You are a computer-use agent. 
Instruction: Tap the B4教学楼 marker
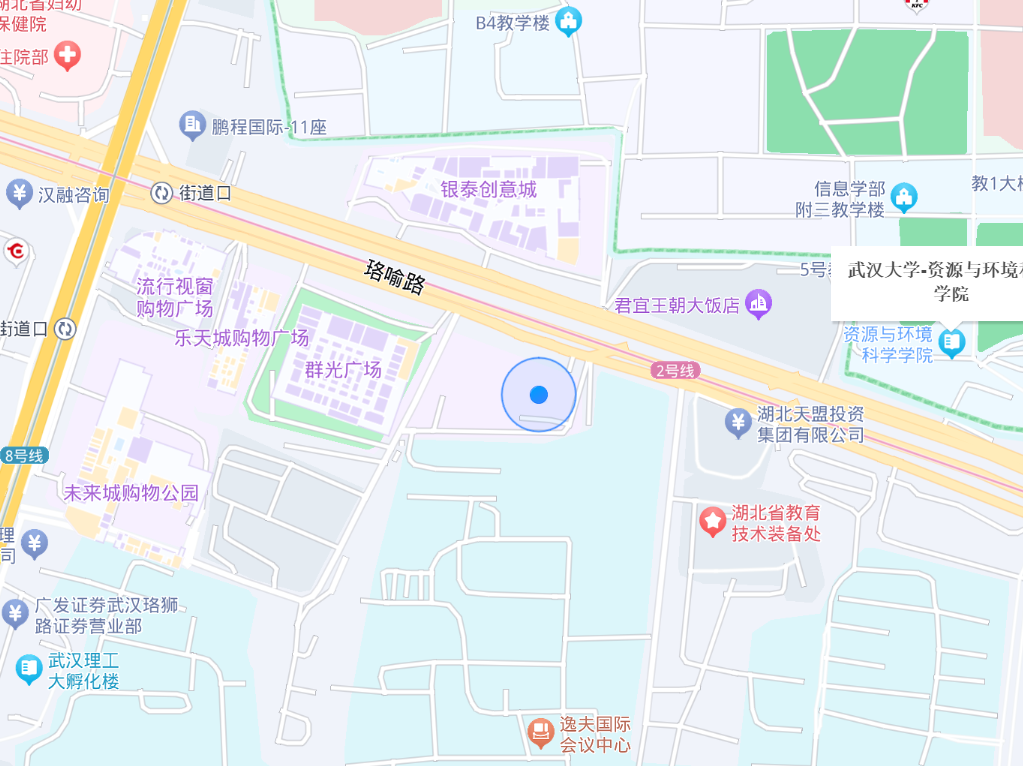[x=569, y=21]
